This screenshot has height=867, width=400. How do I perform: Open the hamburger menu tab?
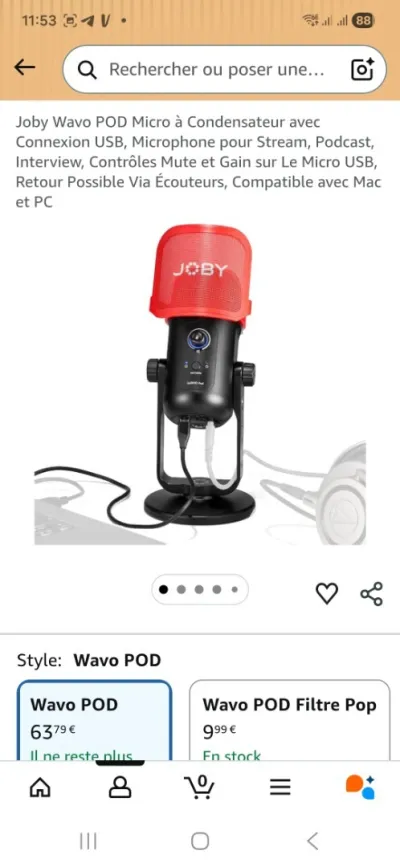280,787
